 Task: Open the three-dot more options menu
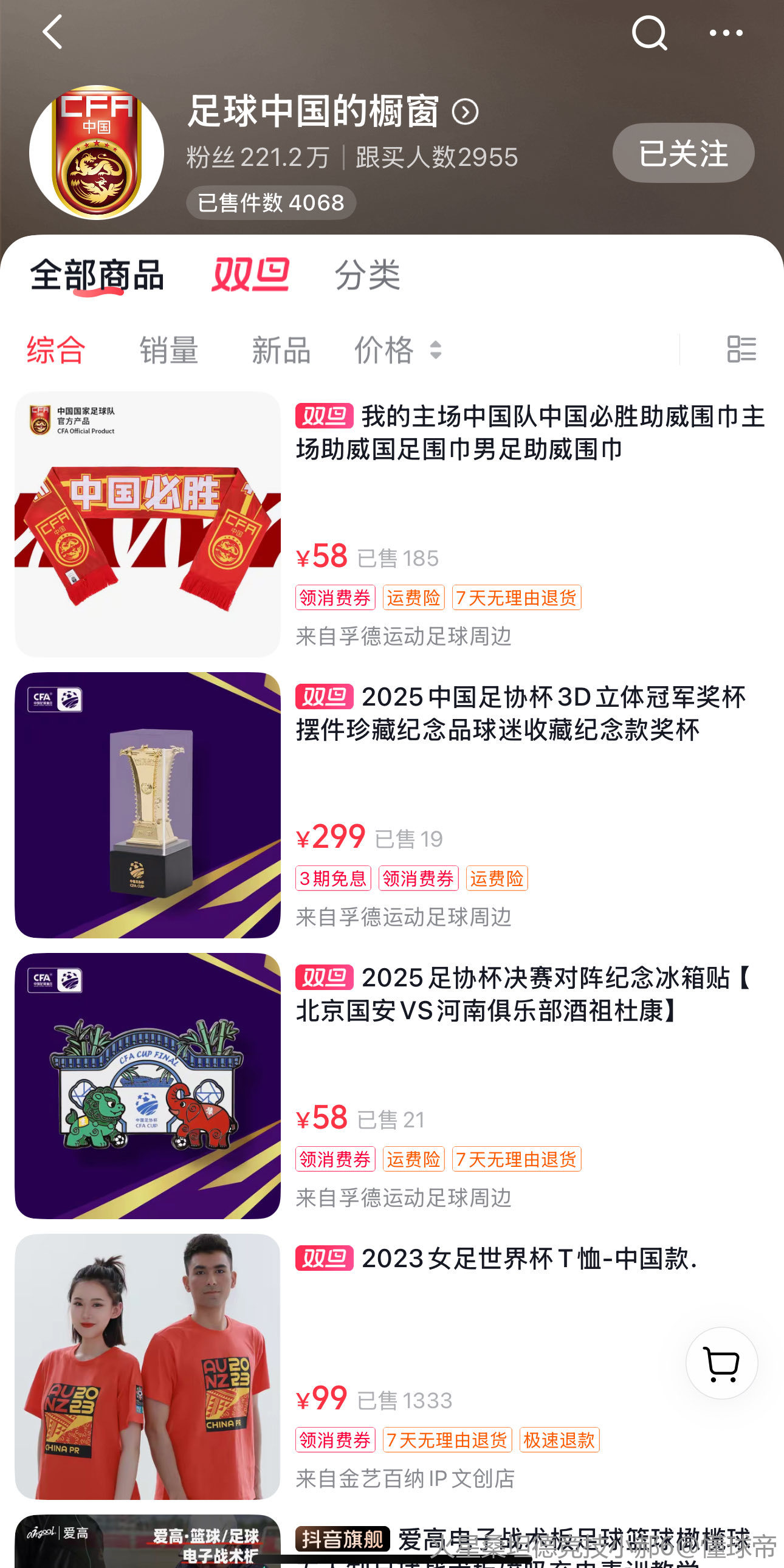(x=726, y=33)
